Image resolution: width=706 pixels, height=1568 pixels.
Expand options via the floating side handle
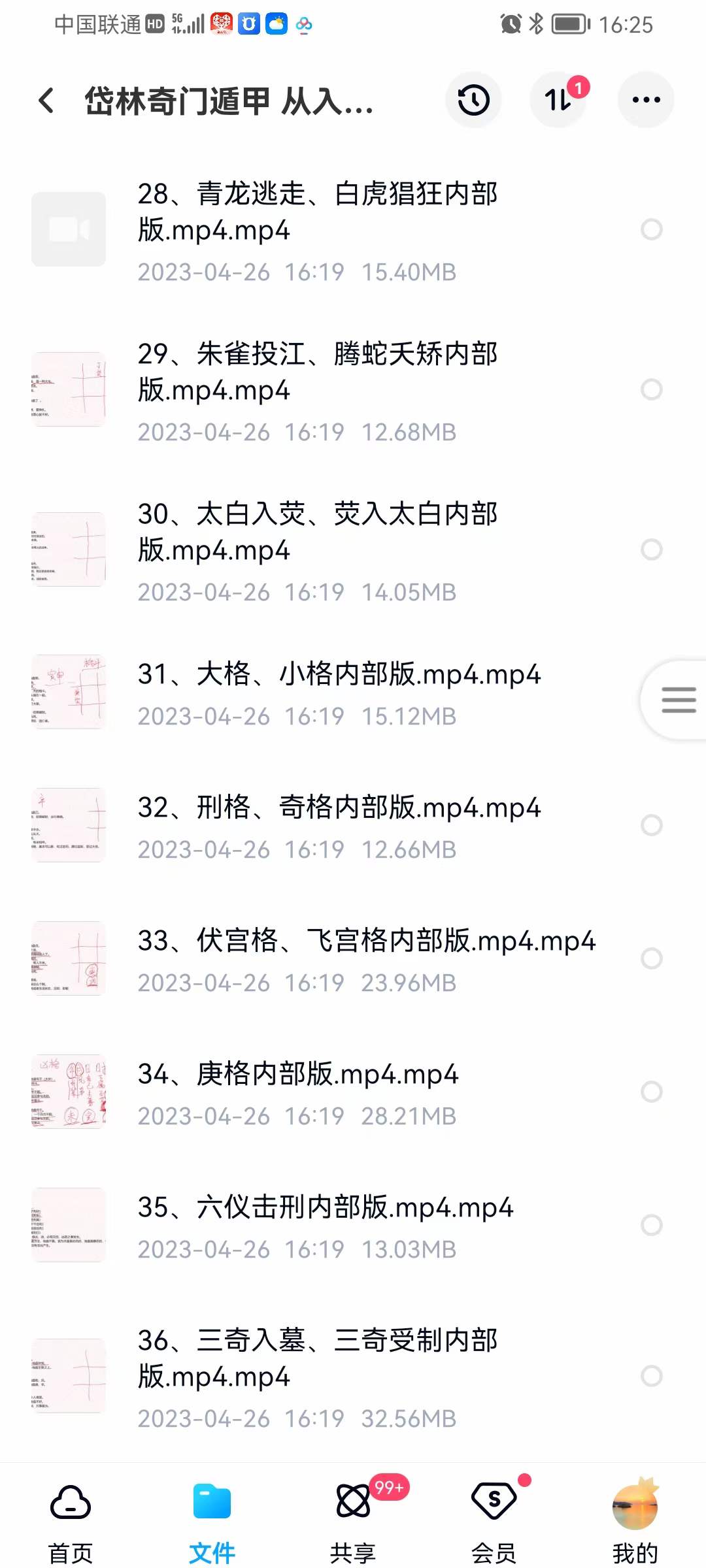[678, 699]
